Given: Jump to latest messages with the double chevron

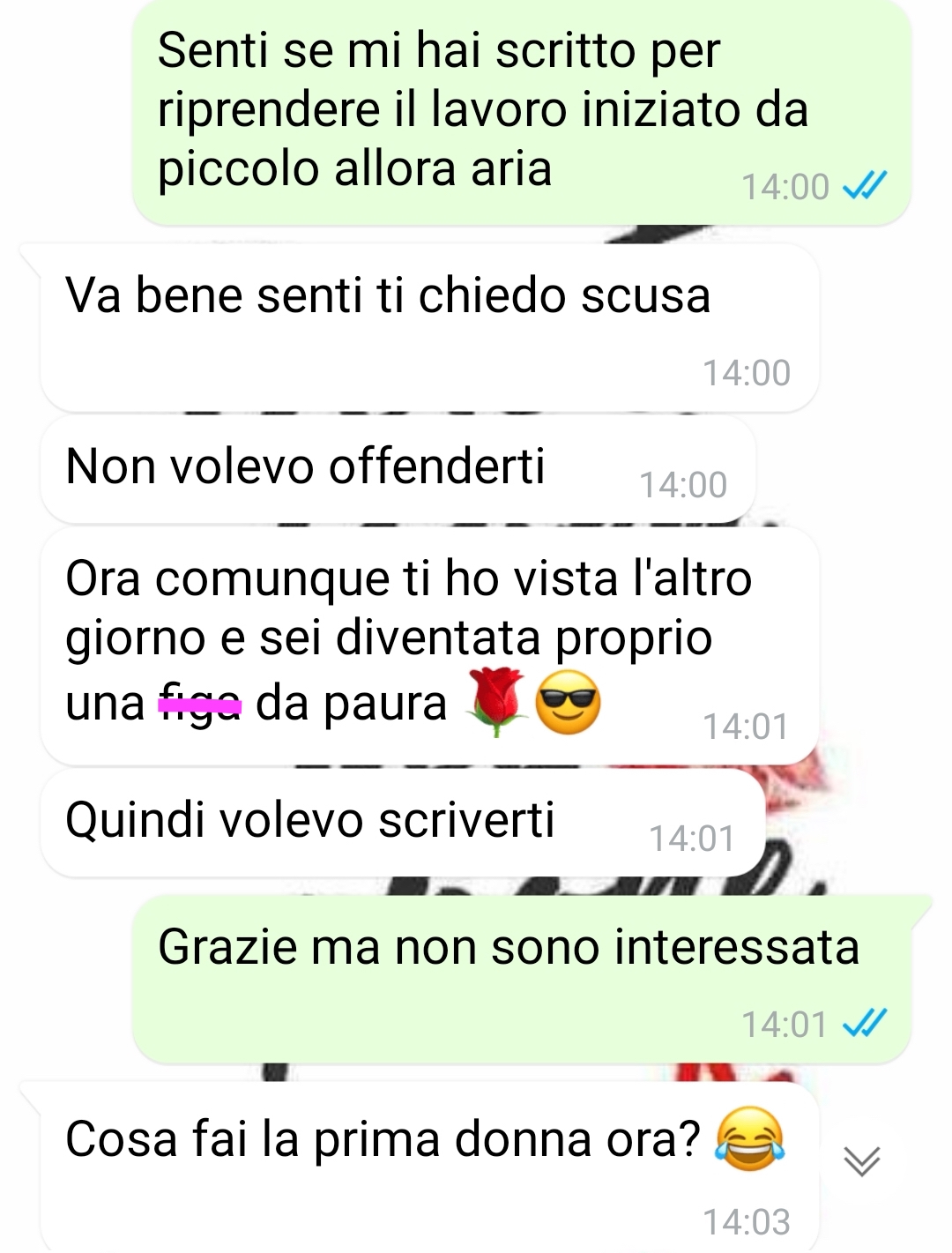Looking at the screenshot, I should pos(861,1161).
